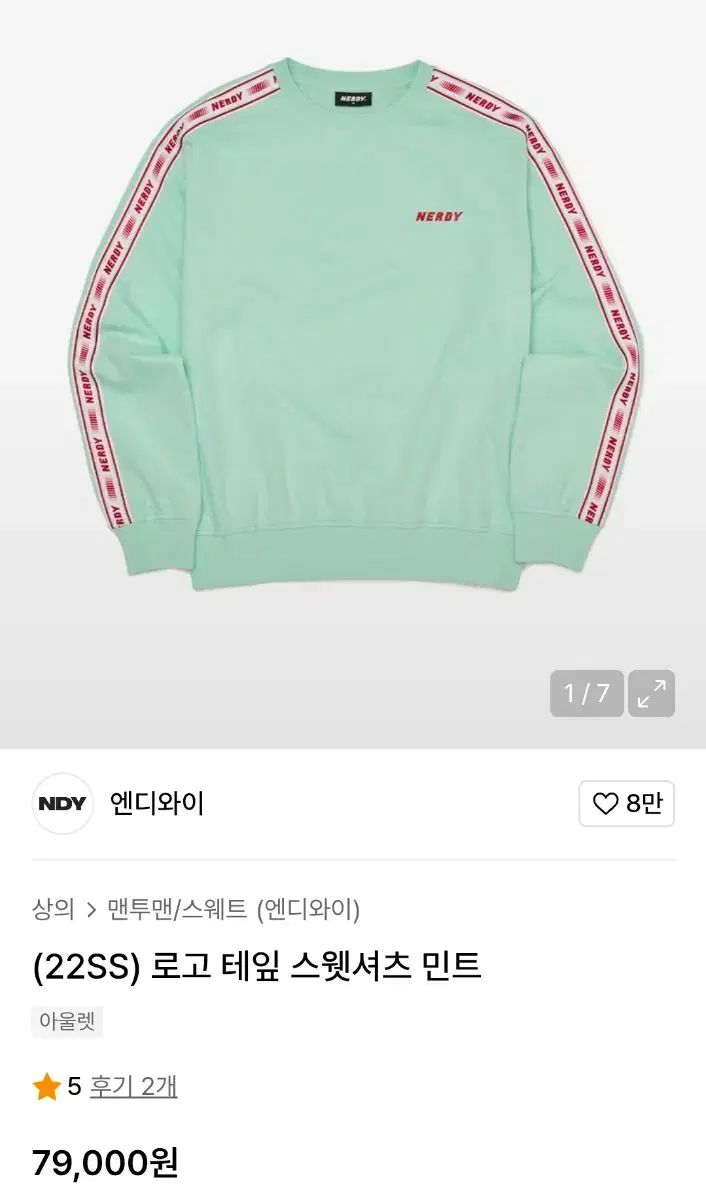The height and width of the screenshot is (1200, 706).
Task: Go to the 상의 category
Action: pos(53,909)
